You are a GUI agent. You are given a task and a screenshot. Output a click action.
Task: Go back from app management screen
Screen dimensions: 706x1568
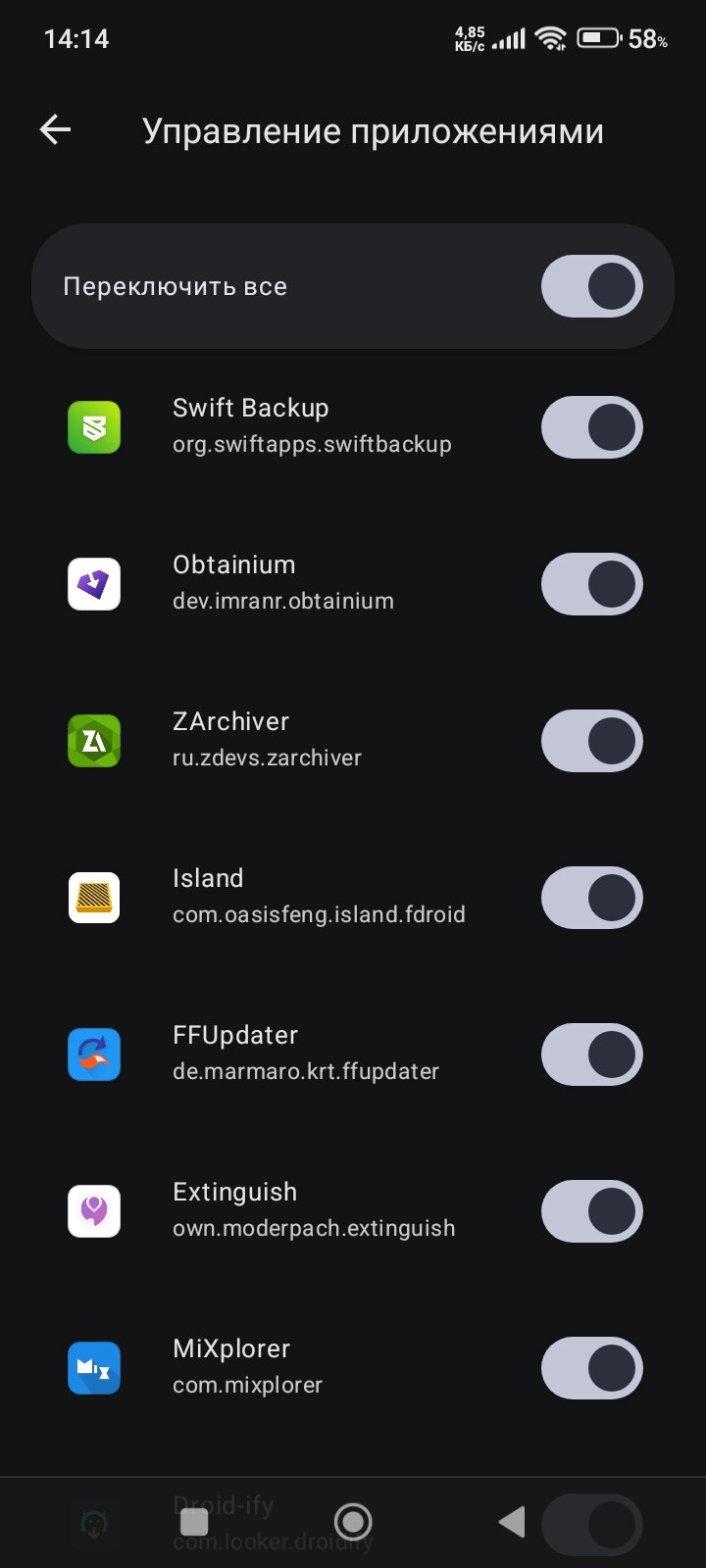[55, 129]
